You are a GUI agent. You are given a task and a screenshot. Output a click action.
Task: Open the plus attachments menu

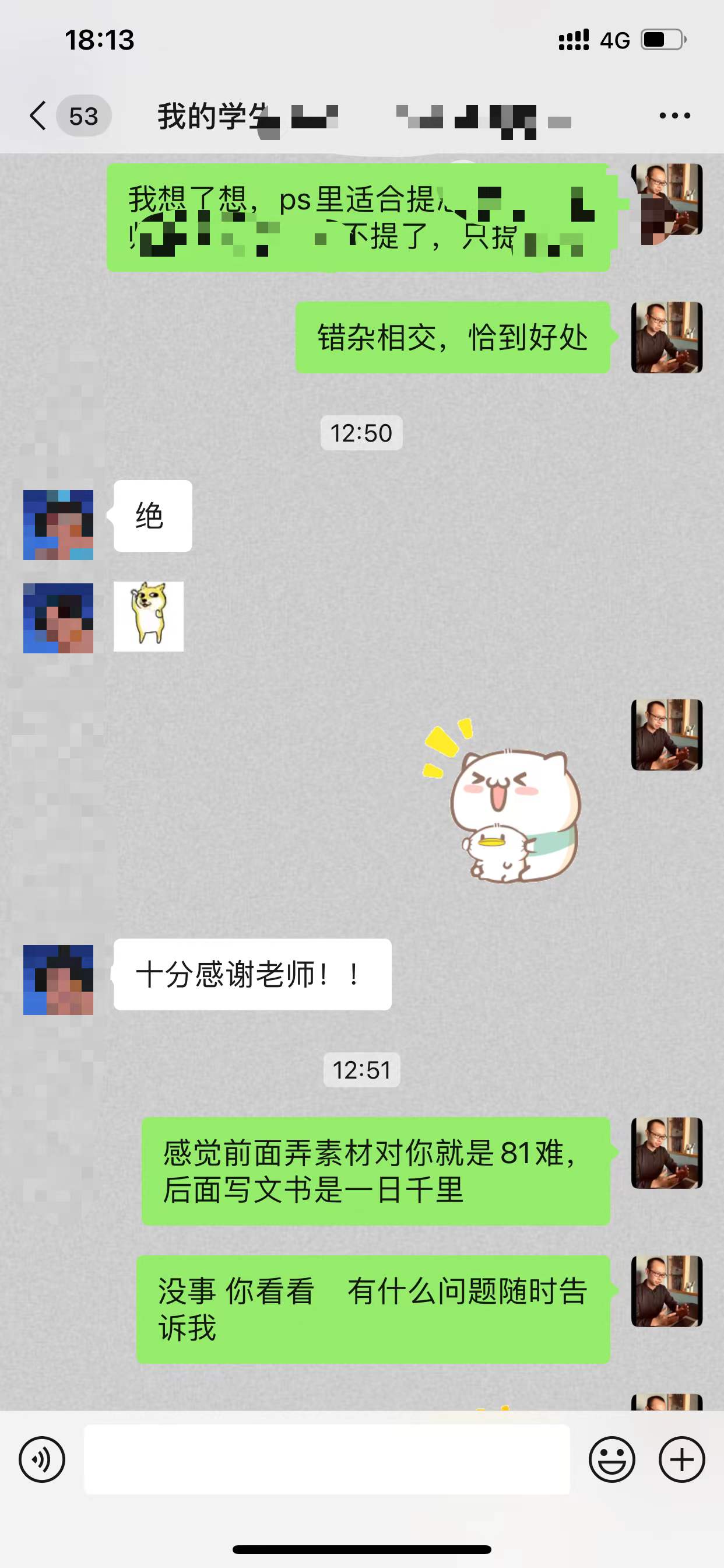(681, 1459)
